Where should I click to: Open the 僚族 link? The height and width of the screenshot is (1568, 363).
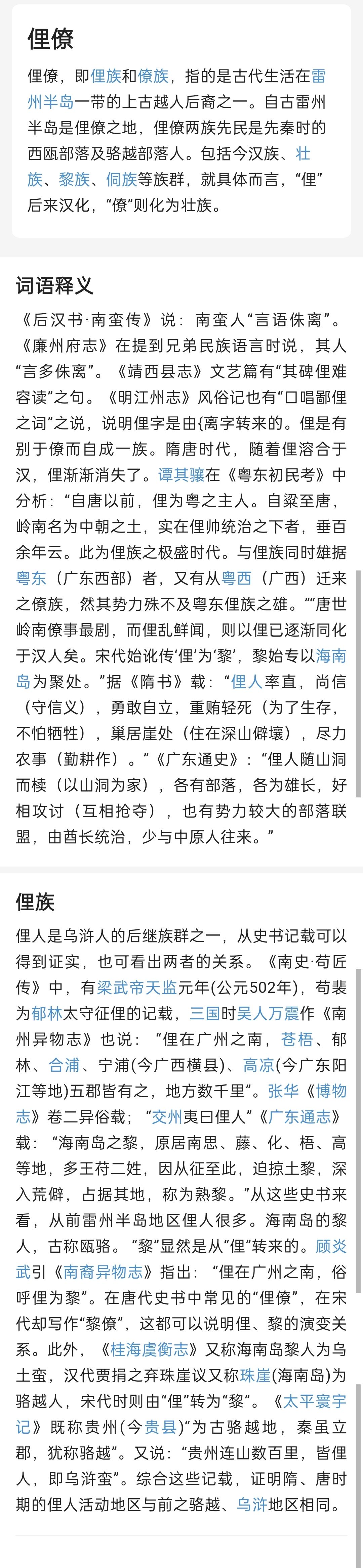(x=153, y=76)
